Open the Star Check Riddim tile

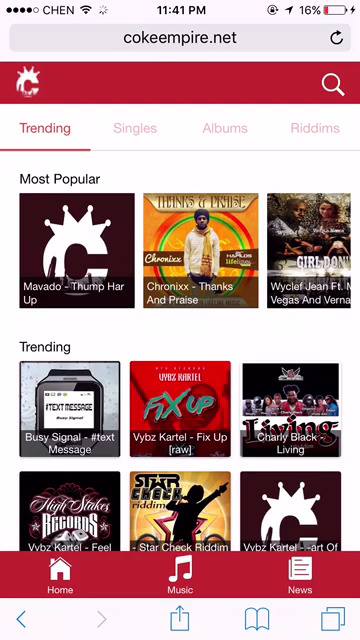[x=180, y=511]
